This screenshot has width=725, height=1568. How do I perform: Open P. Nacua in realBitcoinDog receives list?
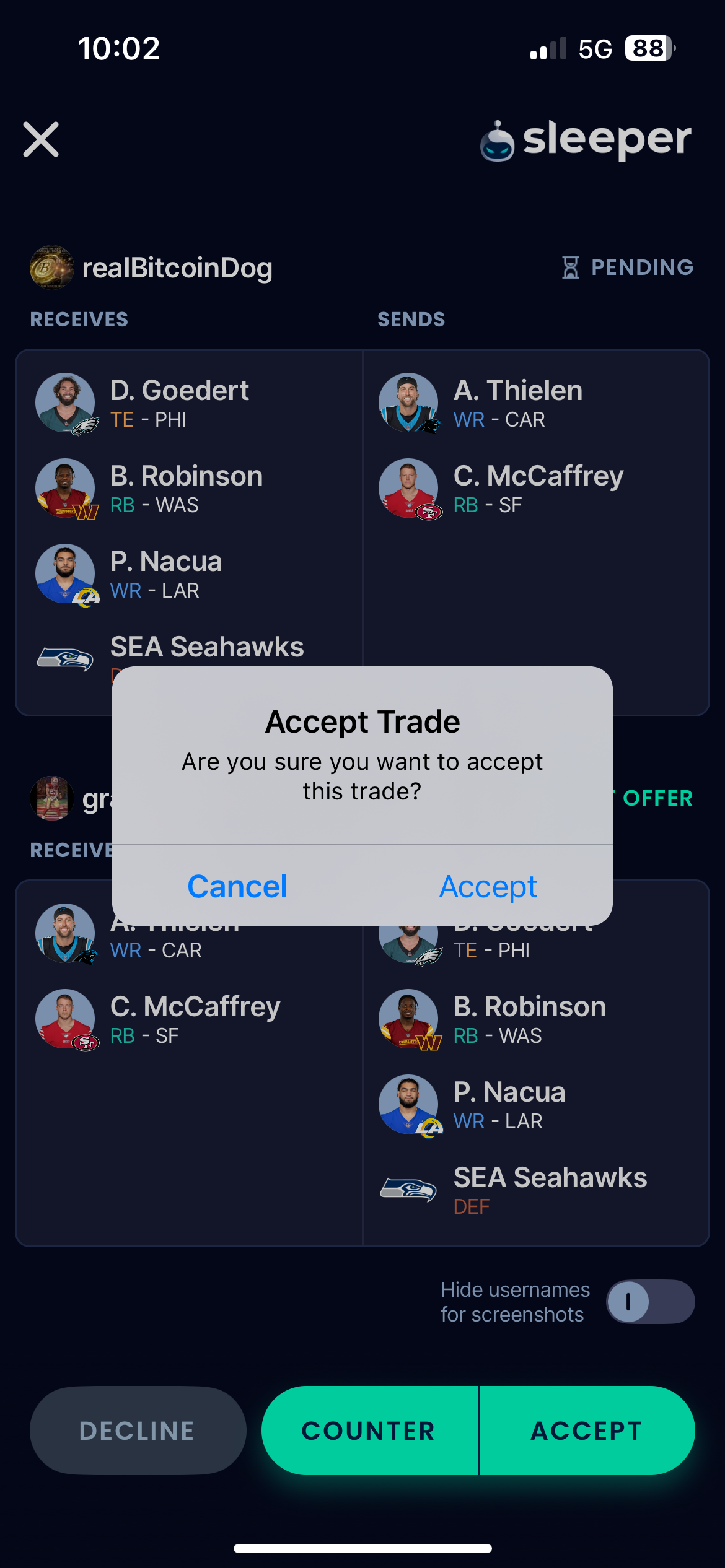166,573
